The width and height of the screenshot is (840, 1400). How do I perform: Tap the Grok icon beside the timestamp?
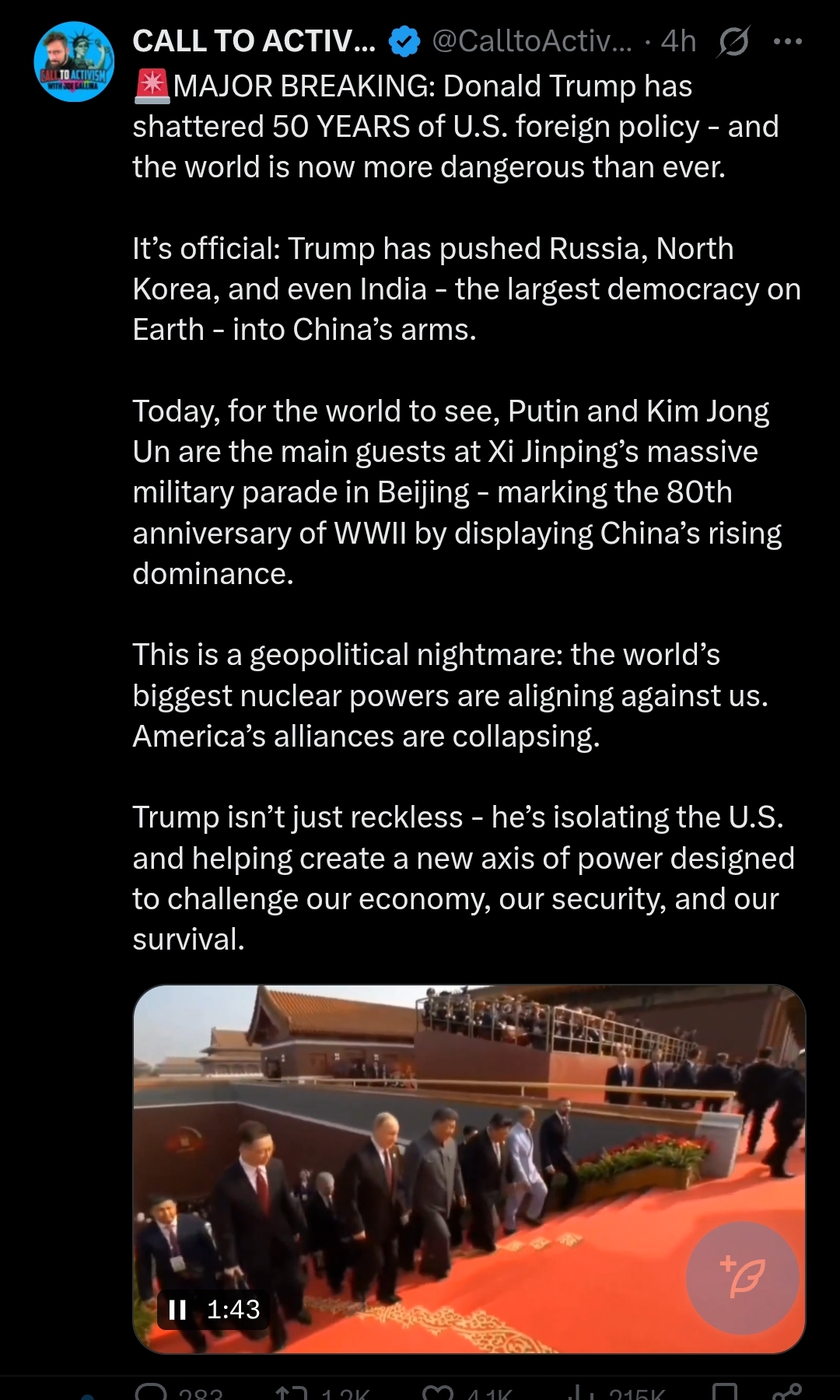[x=733, y=41]
